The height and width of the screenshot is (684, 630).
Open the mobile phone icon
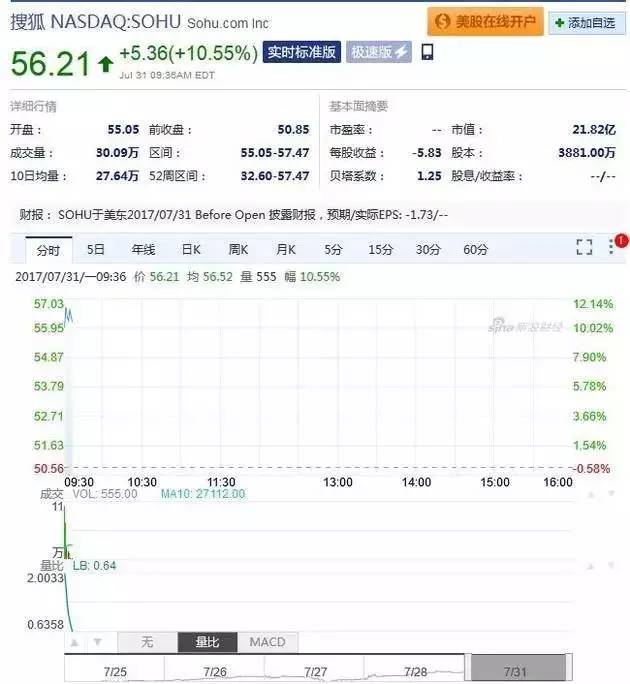[428, 53]
